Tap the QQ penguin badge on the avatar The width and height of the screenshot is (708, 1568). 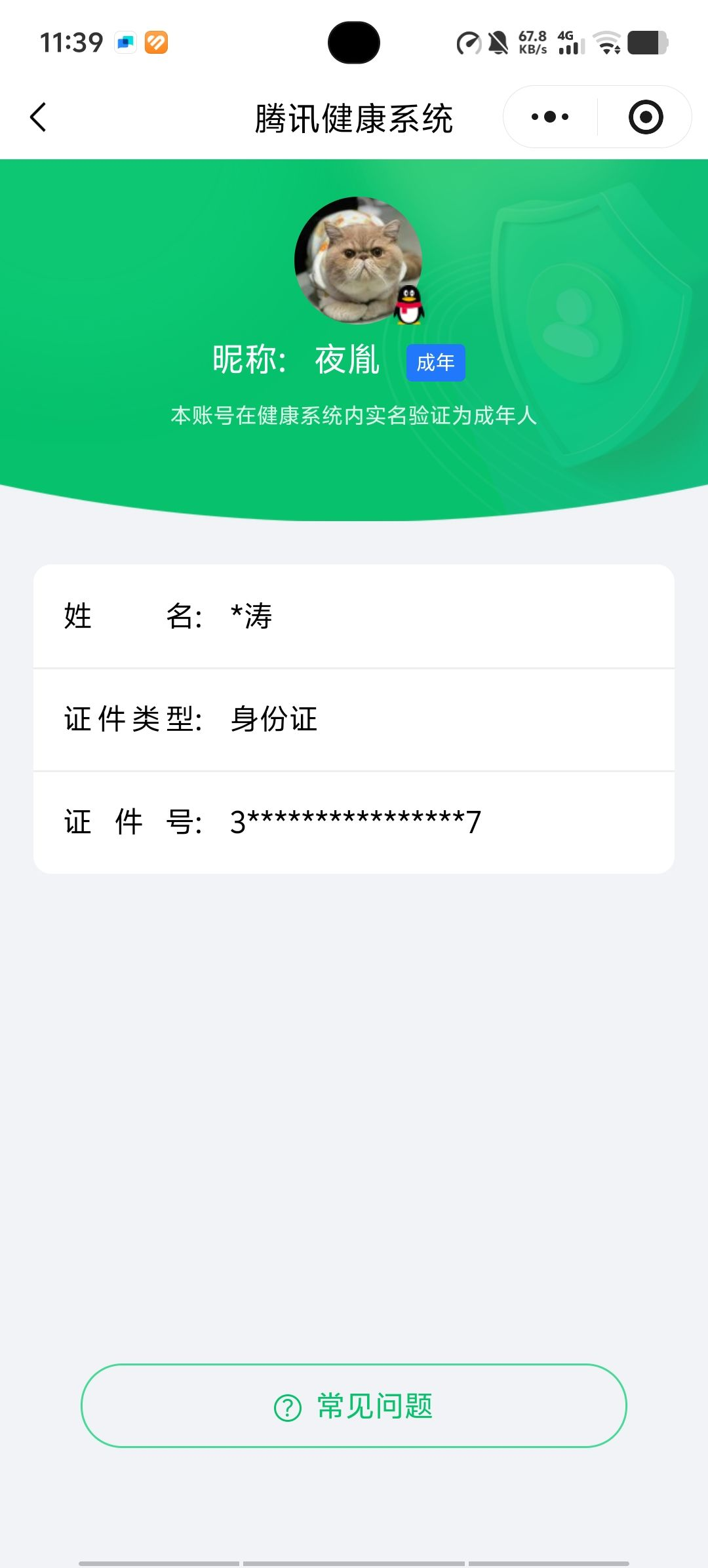point(408,306)
